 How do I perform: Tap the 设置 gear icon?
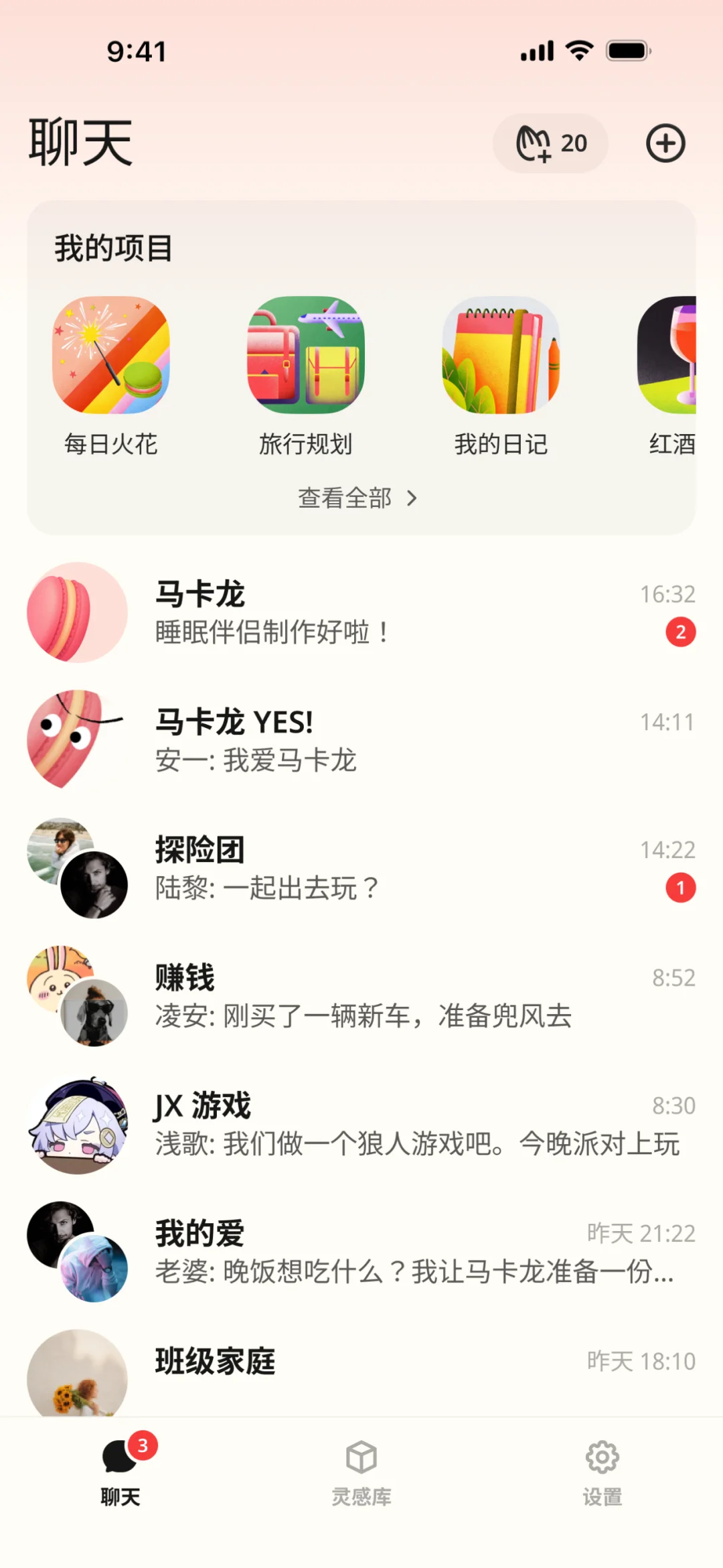601,1457
